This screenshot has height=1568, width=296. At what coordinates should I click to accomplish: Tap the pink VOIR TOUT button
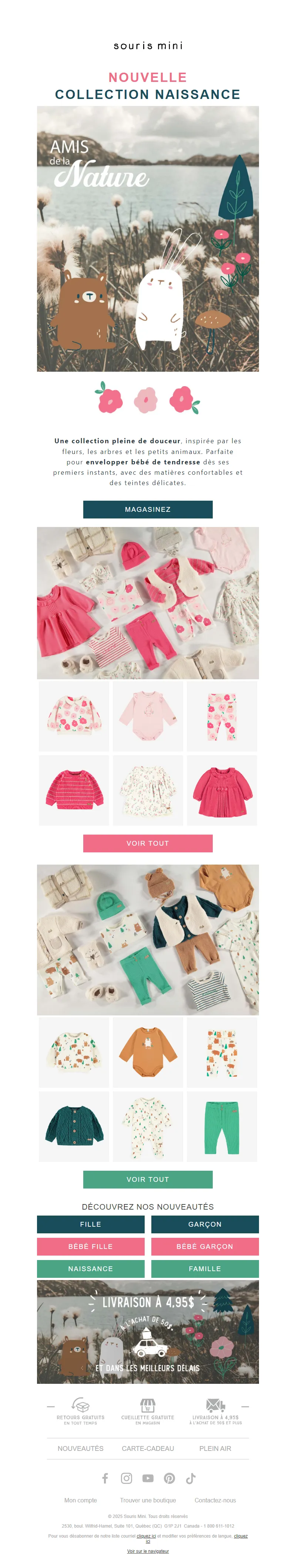pyautogui.click(x=148, y=843)
